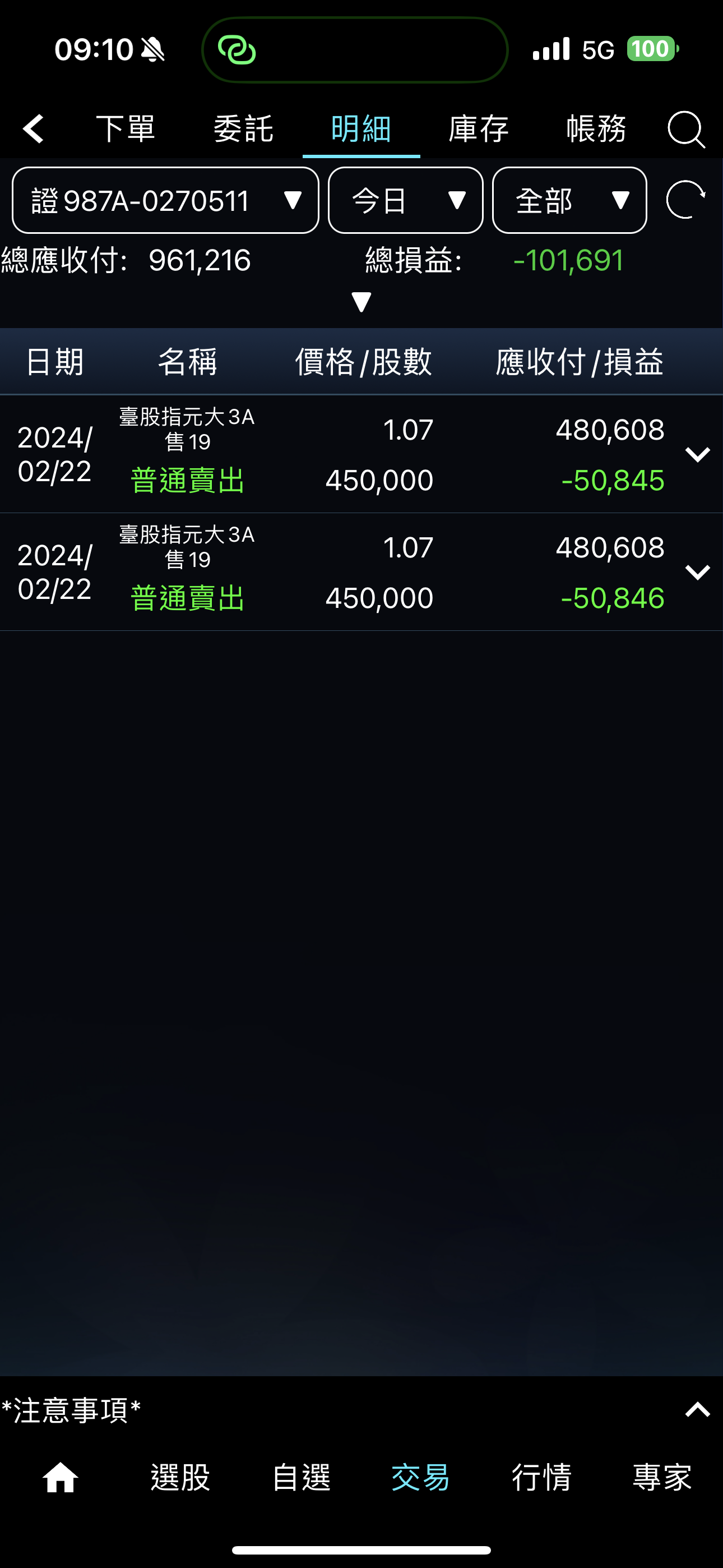Screen dimensions: 723x1568
Task: Open the 行情 bottom tab
Action: 541,1478
